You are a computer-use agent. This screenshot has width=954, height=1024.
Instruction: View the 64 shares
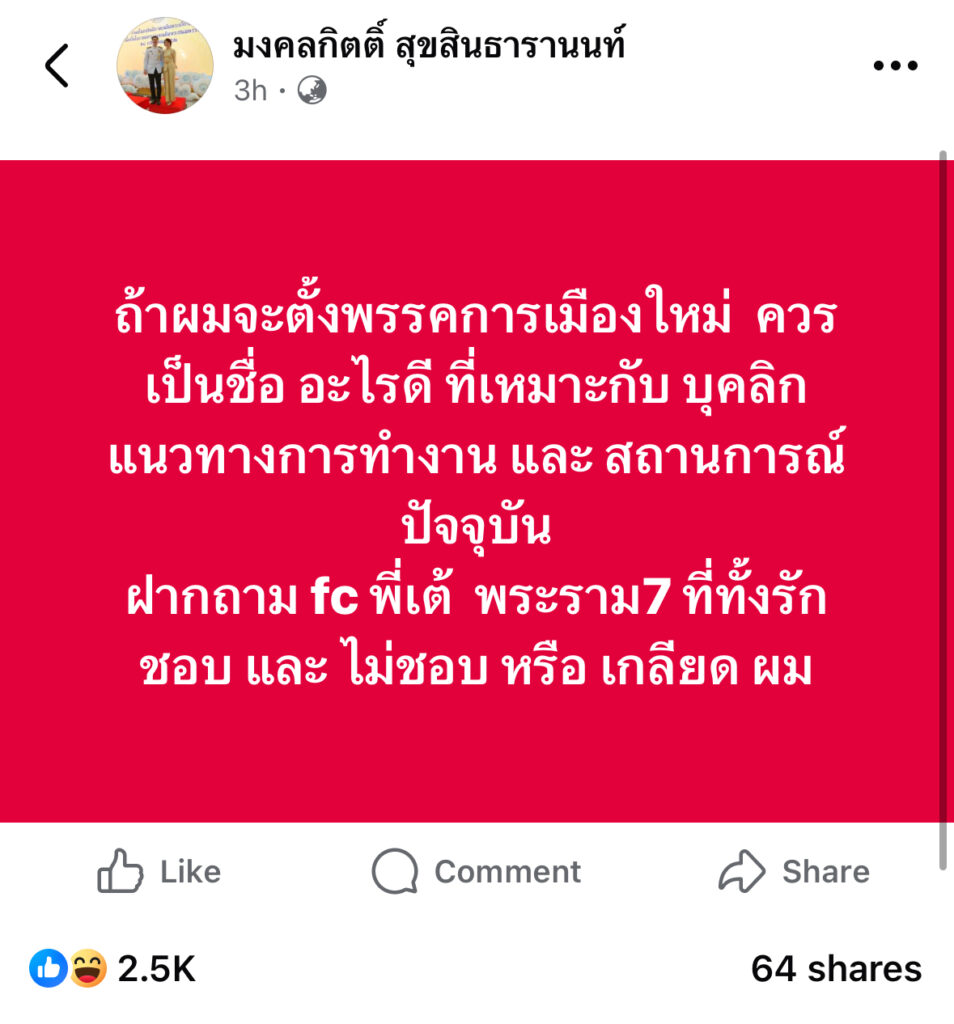(x=836, y=968)
